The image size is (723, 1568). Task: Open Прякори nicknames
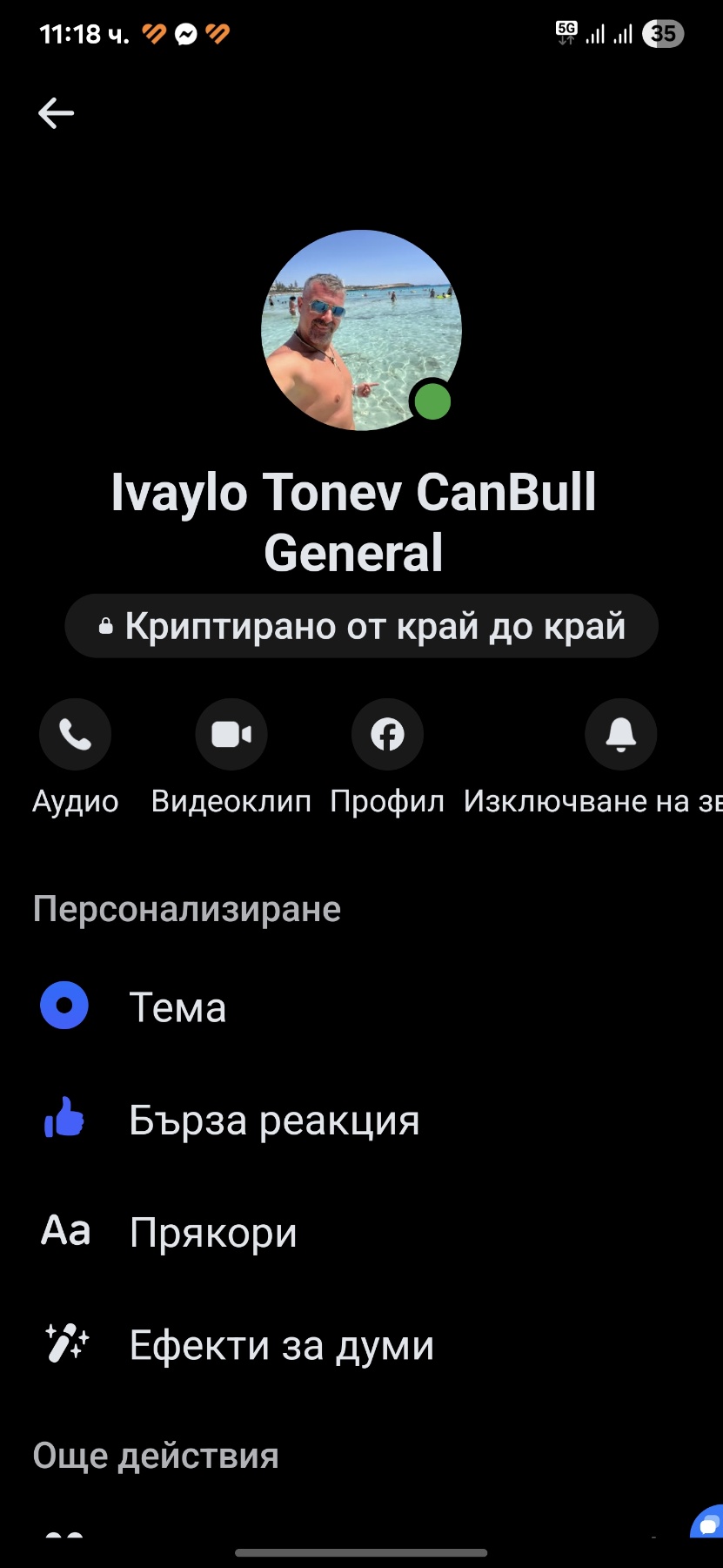click(x=213, y=1233)
